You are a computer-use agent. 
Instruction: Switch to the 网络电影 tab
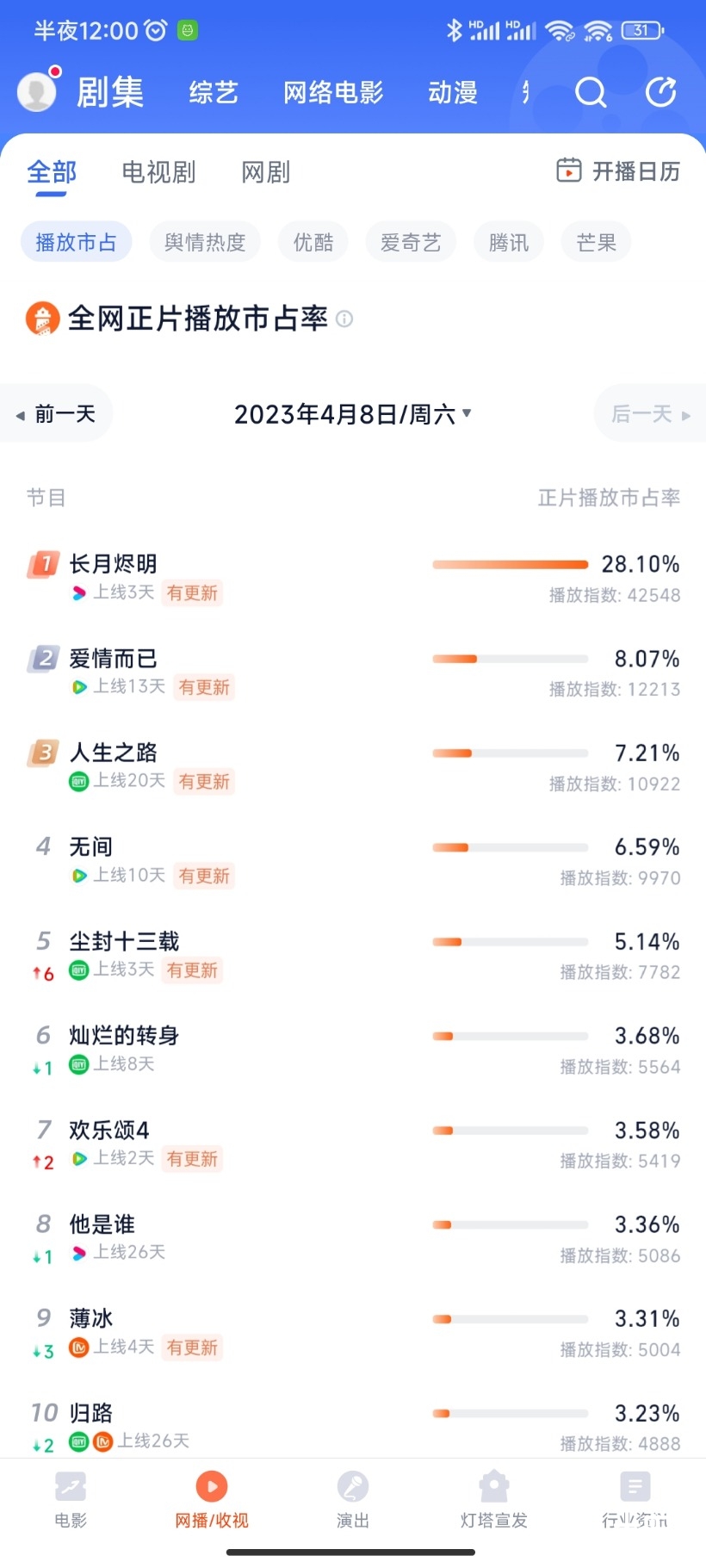pos(333,92)
